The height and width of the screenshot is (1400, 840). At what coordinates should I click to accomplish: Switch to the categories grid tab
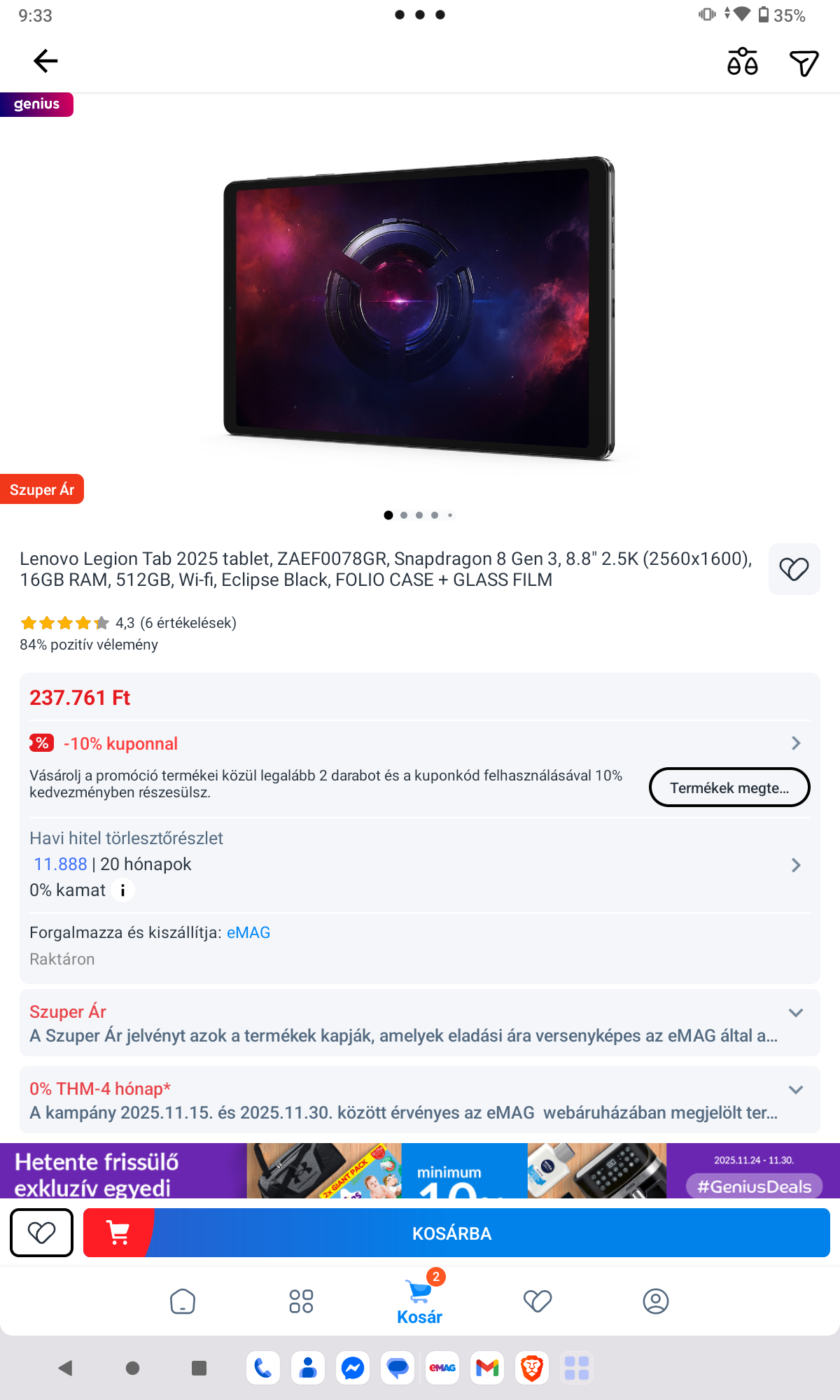[301, 1301]
